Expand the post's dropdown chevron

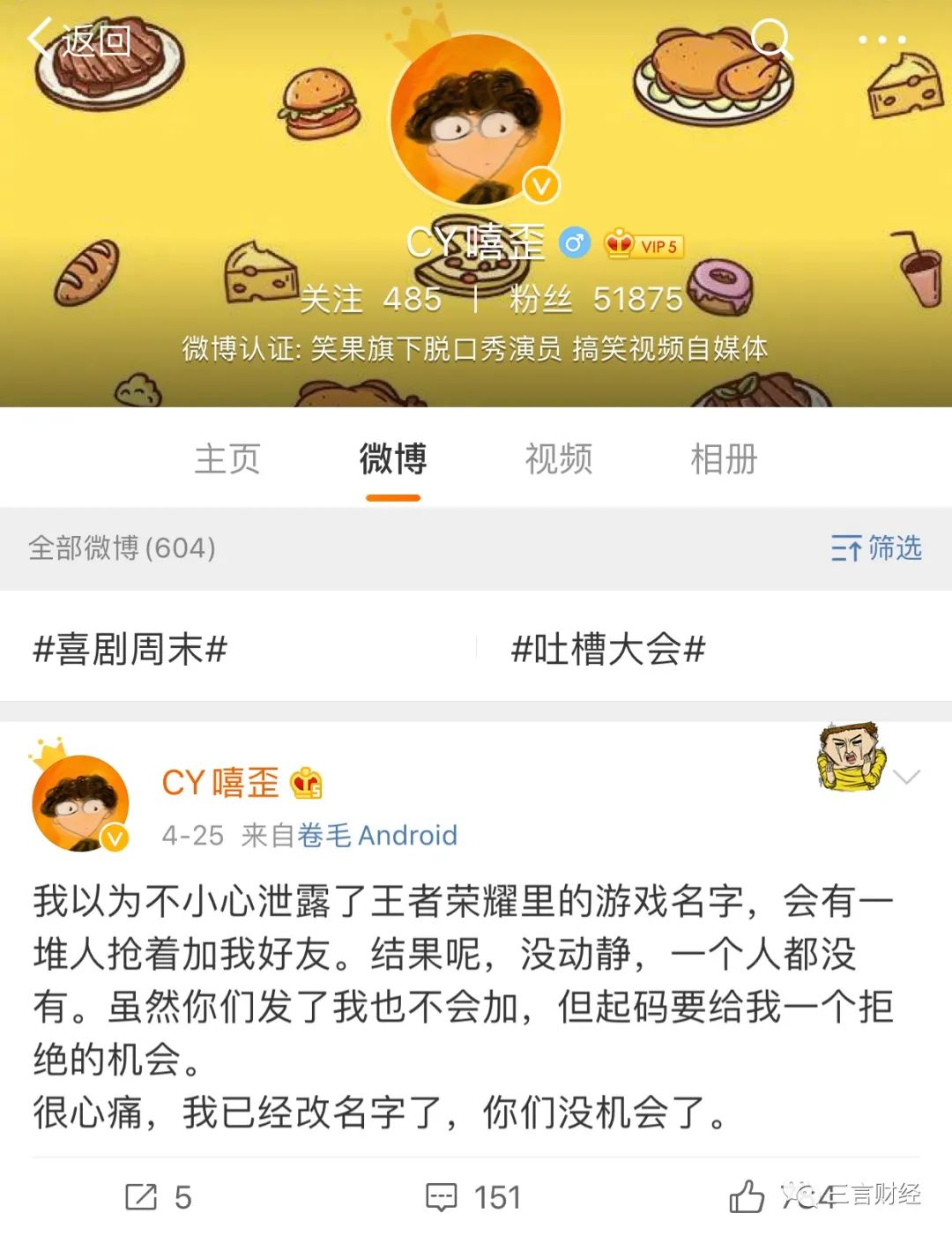click(x=906, y=777)
